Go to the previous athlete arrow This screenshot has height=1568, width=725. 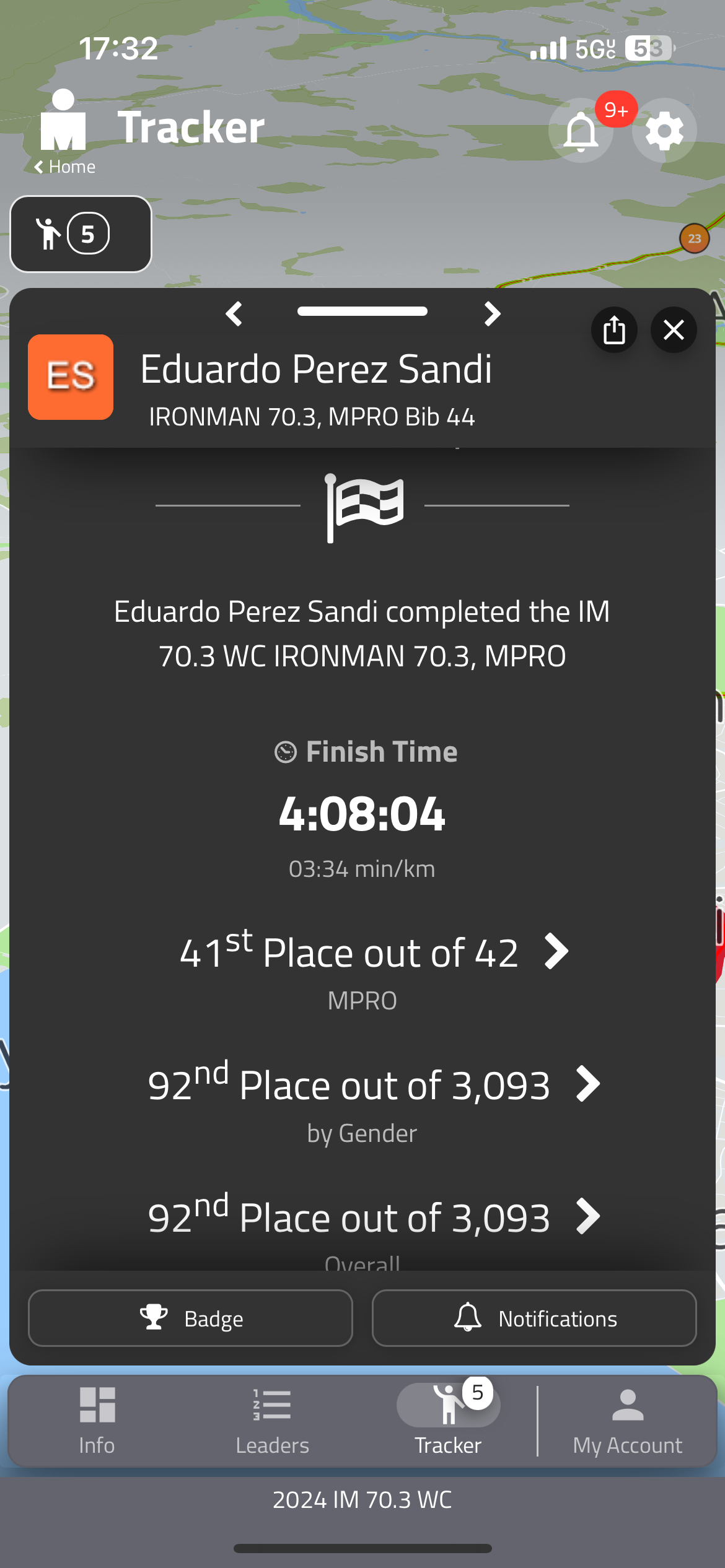234,314
